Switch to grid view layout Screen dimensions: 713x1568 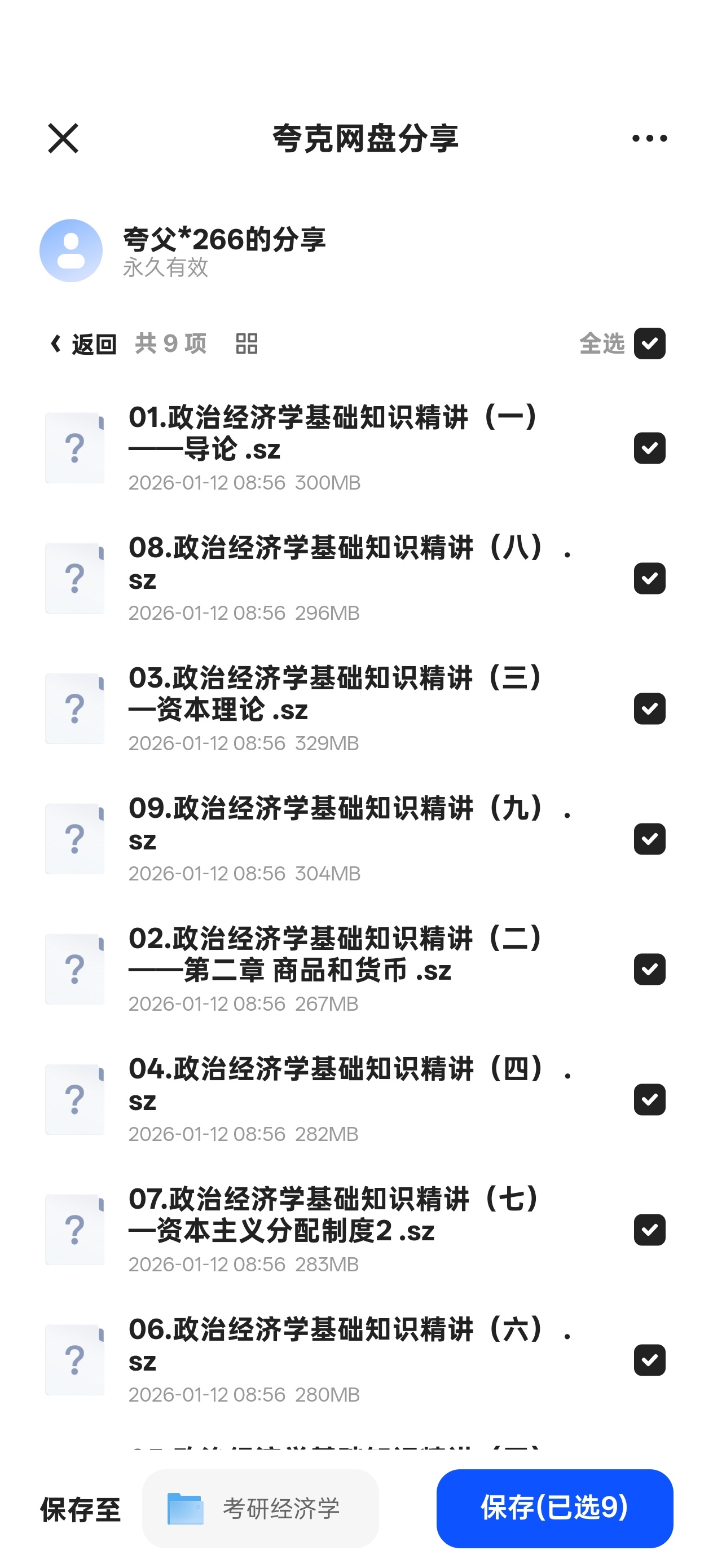[247, 344]
